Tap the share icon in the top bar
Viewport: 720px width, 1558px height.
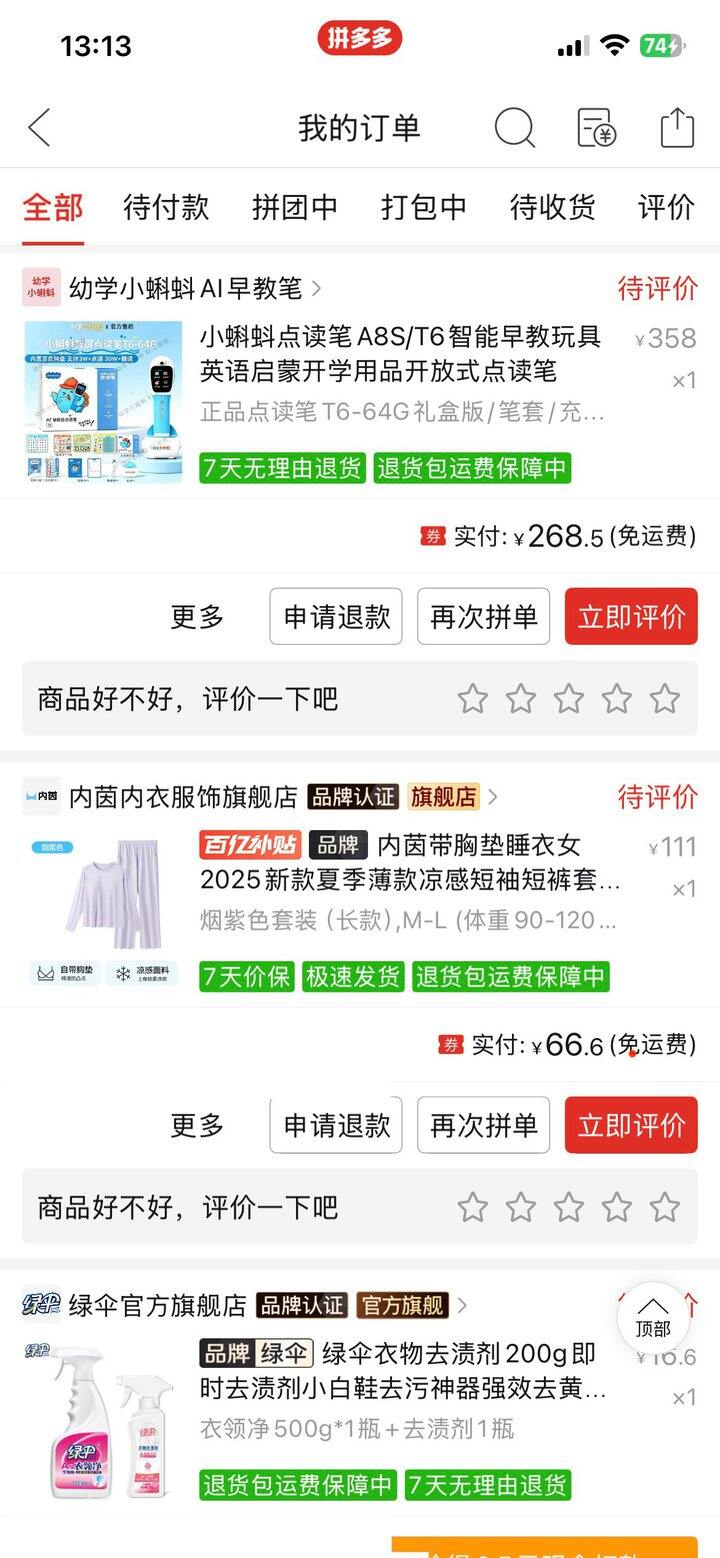[x=677, y=128]
